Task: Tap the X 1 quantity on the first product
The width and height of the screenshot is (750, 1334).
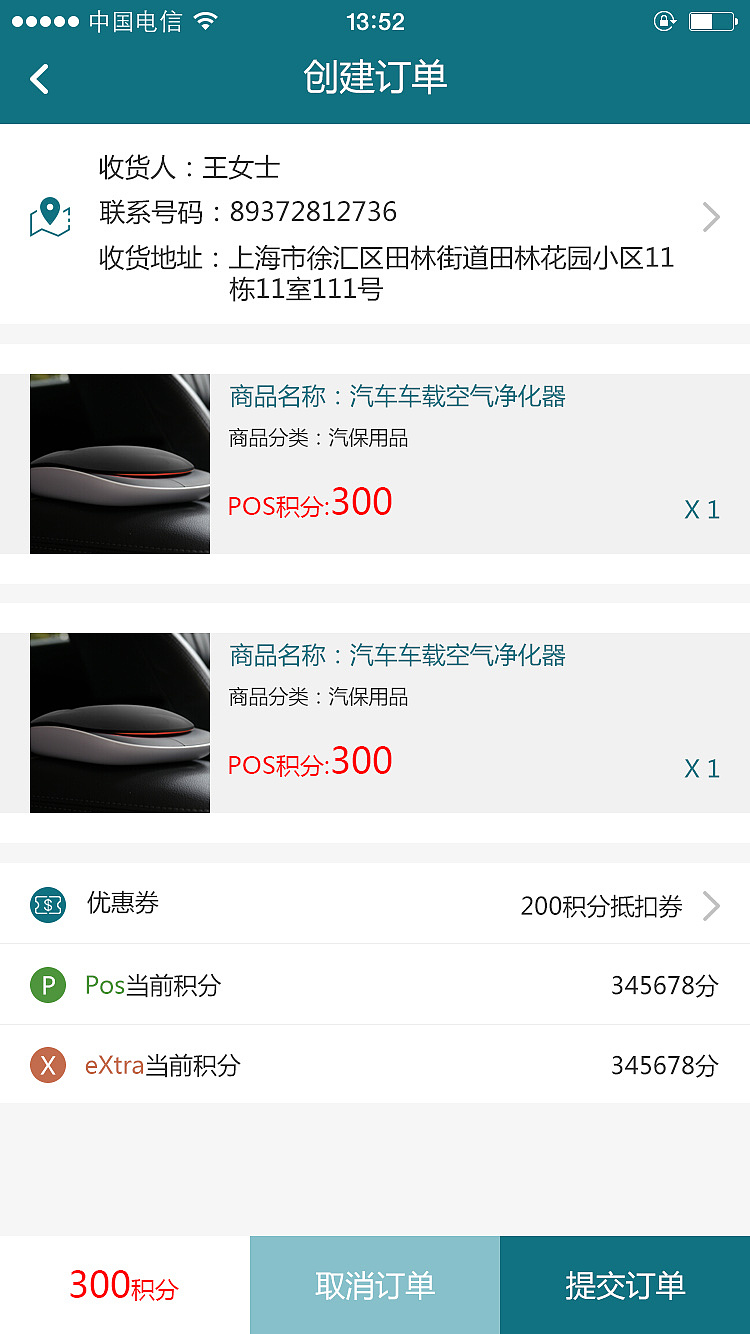Action: click(701, 509)
